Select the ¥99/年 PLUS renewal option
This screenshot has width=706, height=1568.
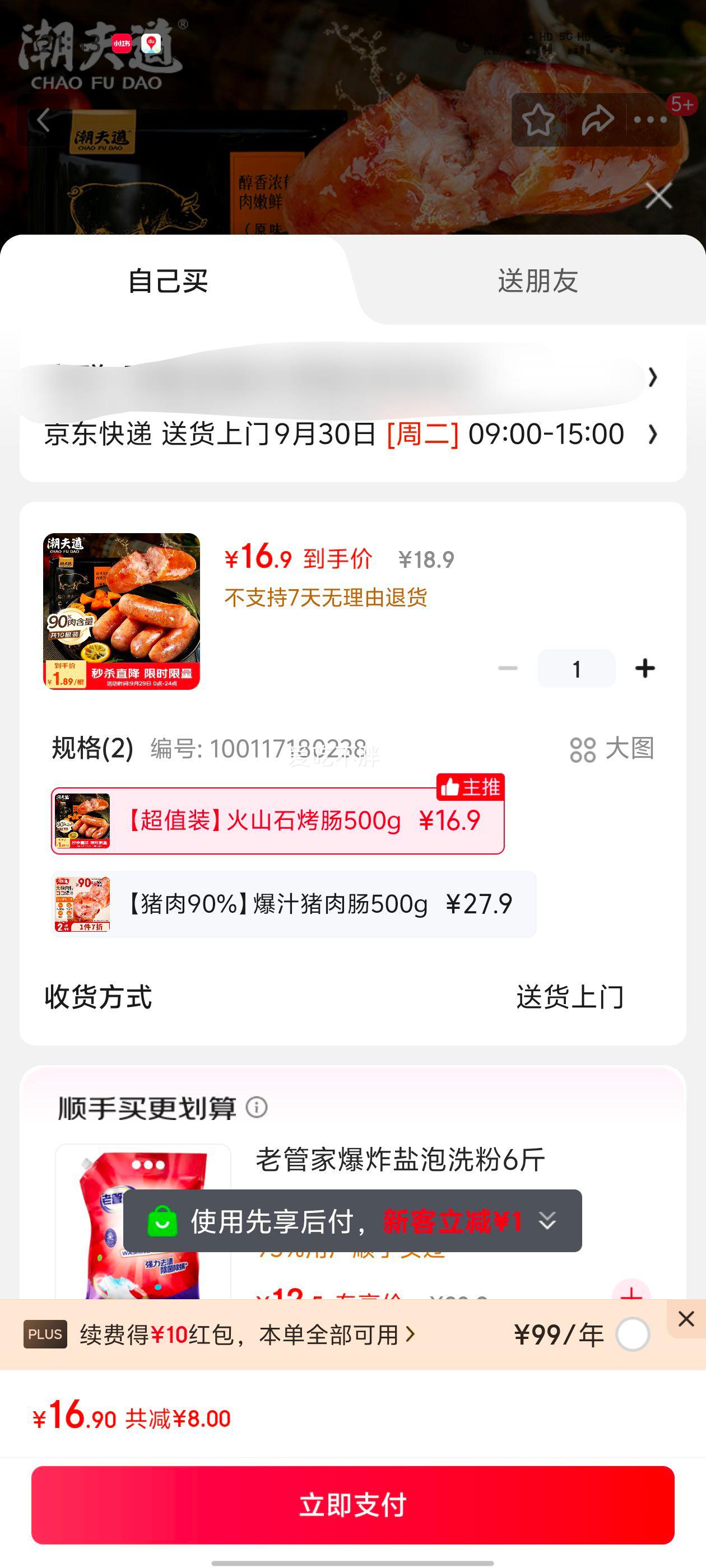[632, 1335]
